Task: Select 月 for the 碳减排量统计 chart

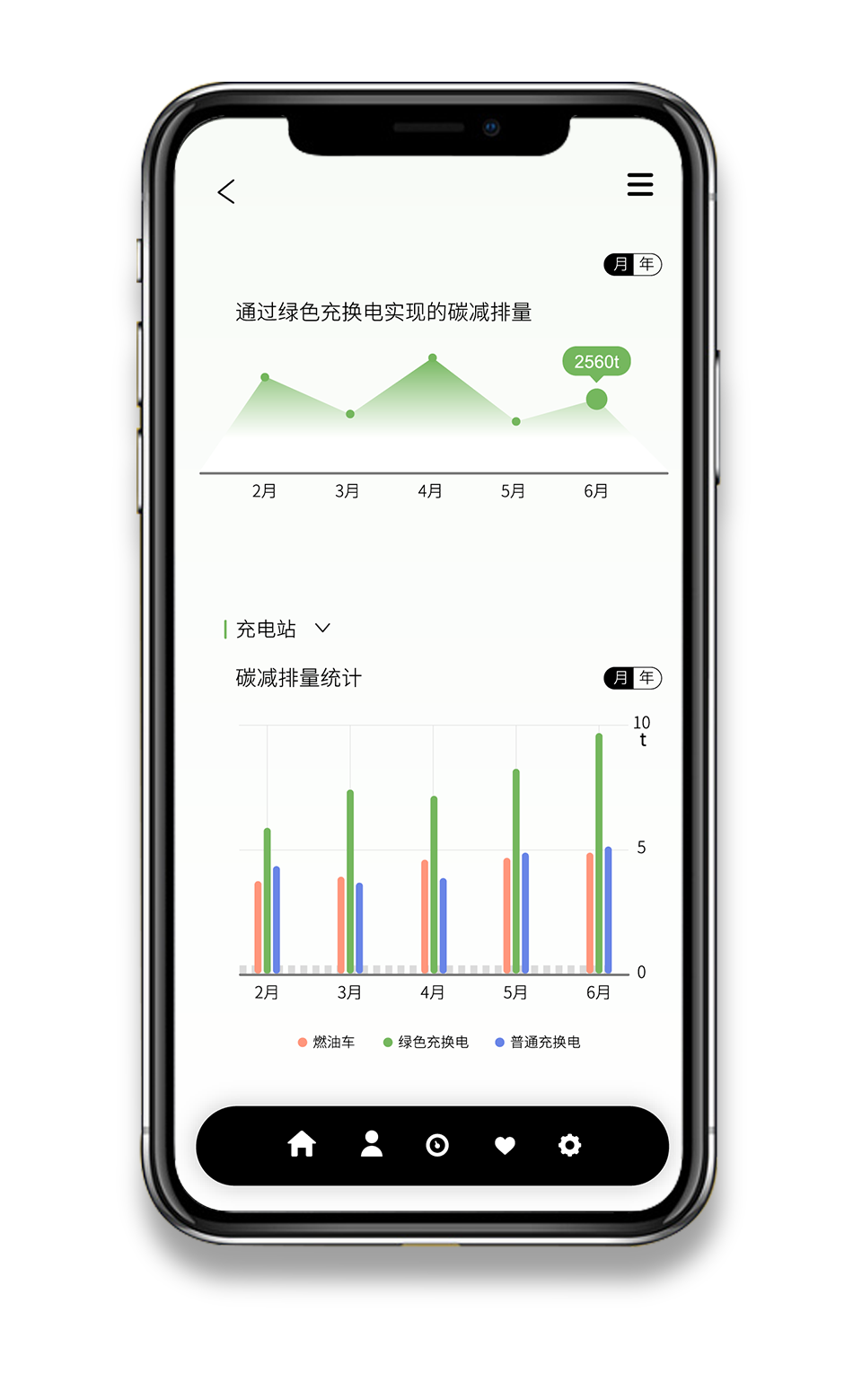Action: pyautogui.click(x=620, y=678)
